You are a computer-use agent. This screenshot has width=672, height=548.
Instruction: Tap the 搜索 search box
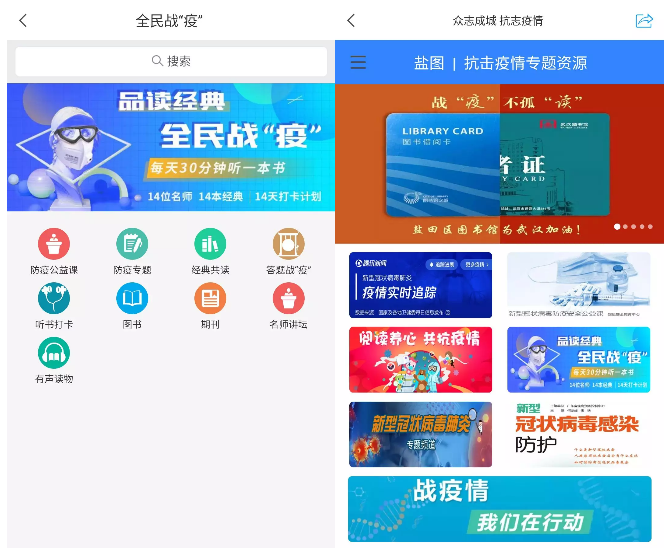(x=171, y=61)
